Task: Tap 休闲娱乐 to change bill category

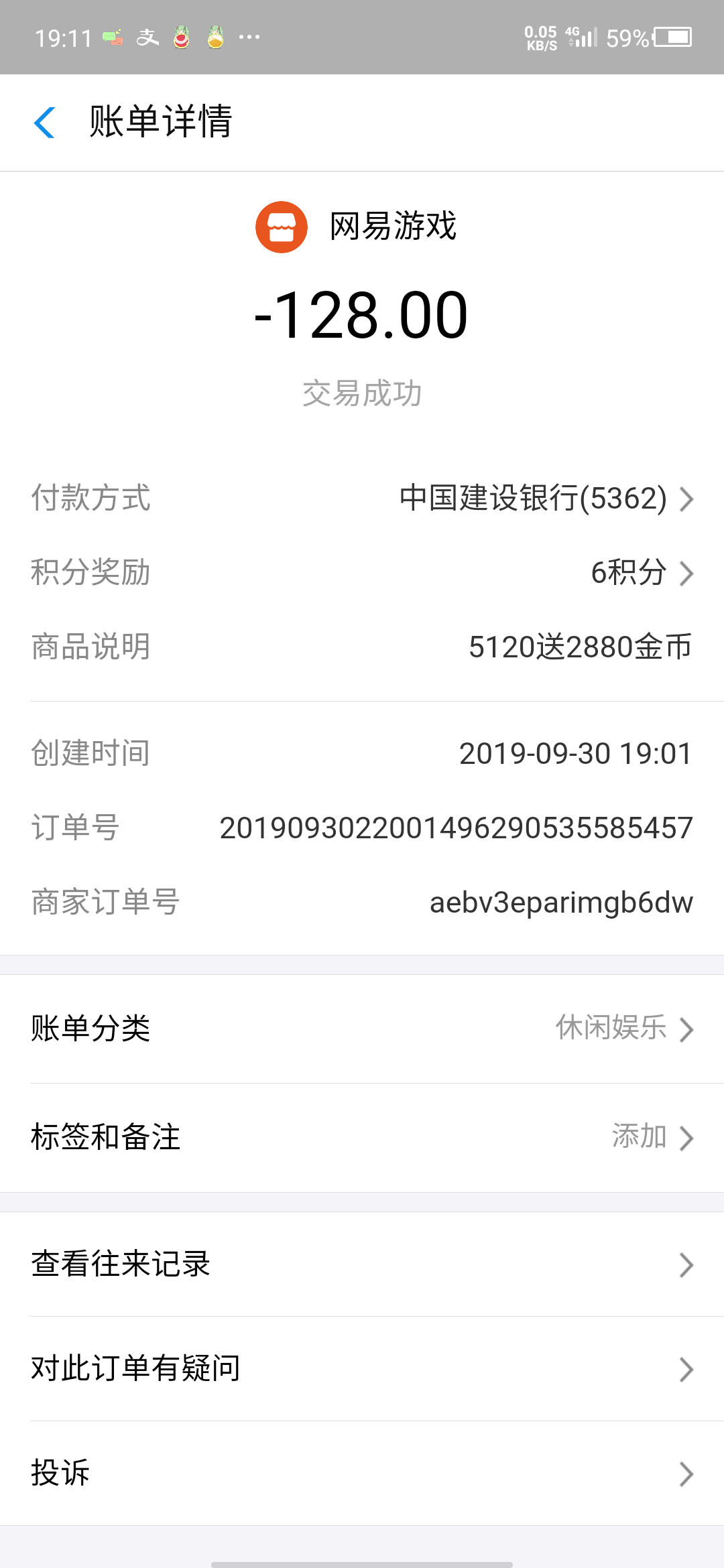Action: 611,1030
